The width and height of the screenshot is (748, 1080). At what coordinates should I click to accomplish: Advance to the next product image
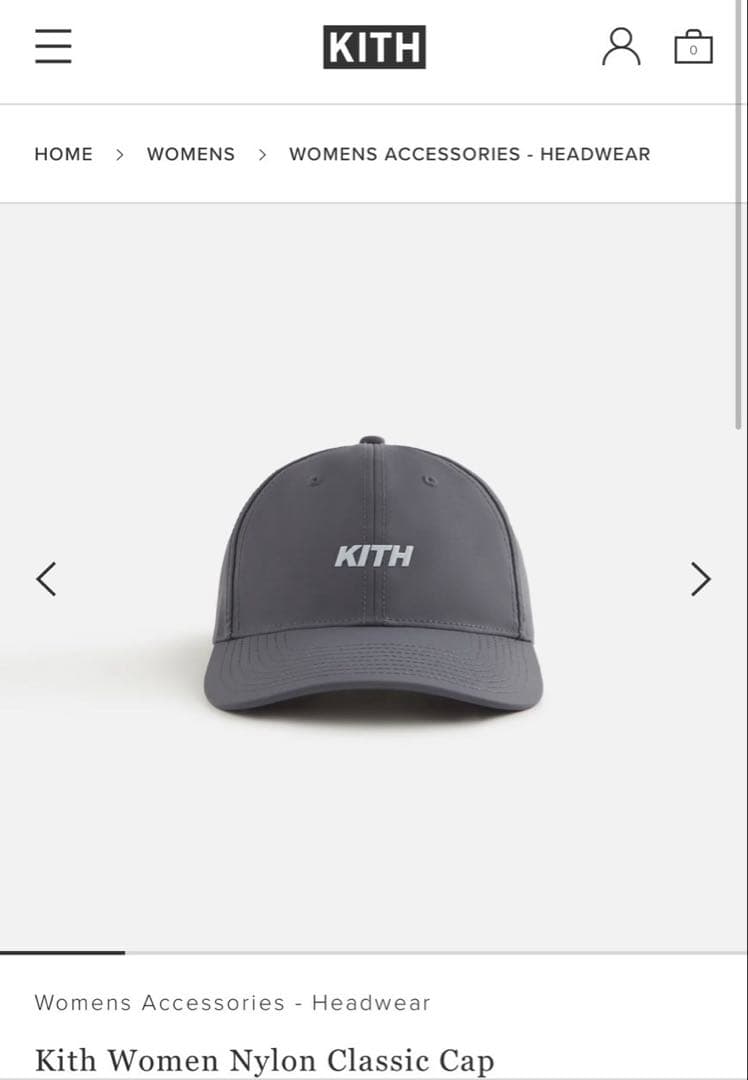pos(699,579)
